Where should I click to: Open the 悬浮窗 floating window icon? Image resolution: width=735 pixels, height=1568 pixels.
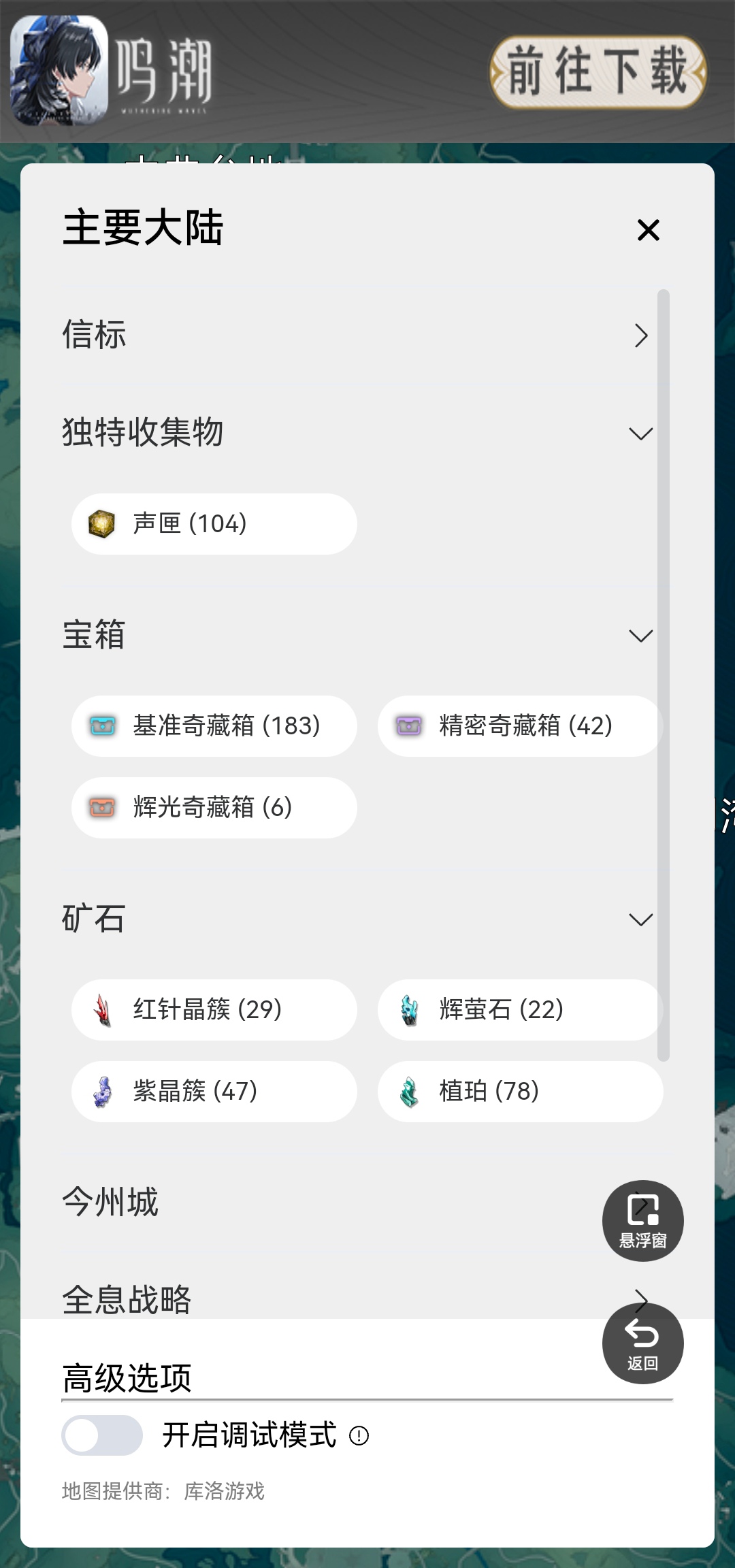point(642,1220)
